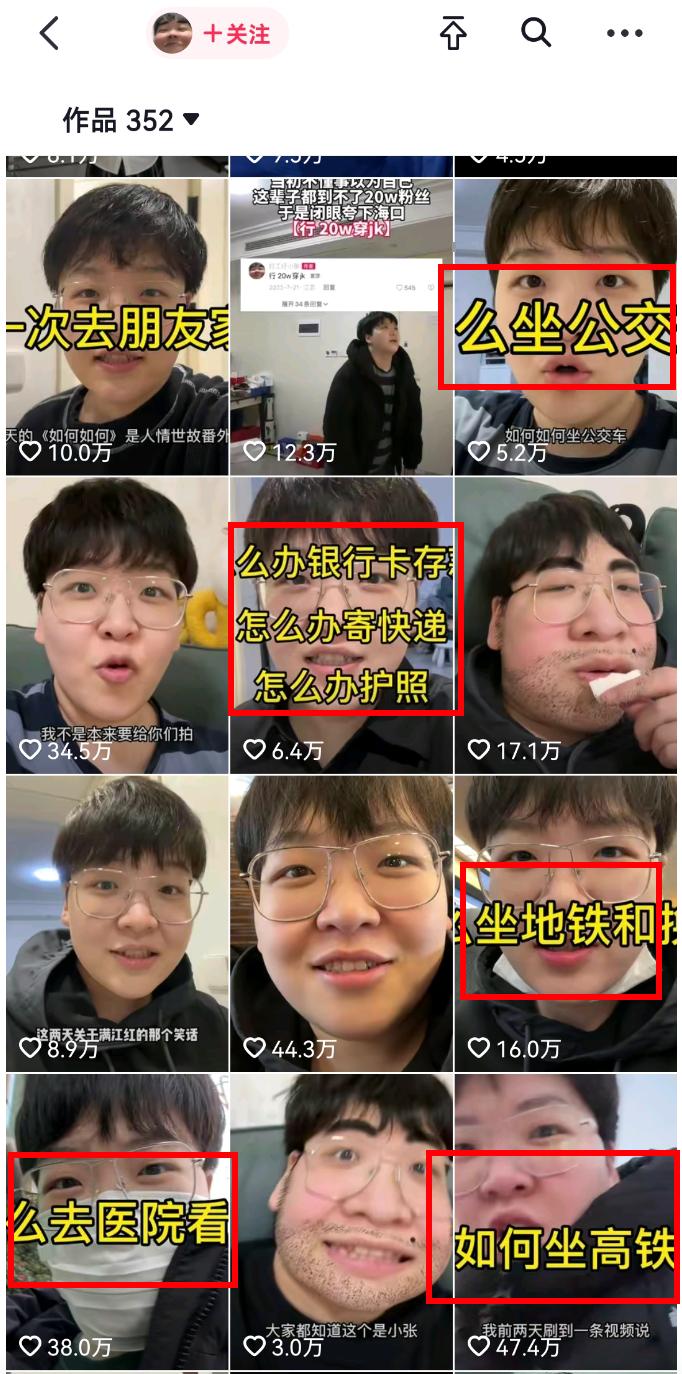682x1374 pixels.
Task: Share this profile via the upload arrow
Action: (x=453, y=34)
